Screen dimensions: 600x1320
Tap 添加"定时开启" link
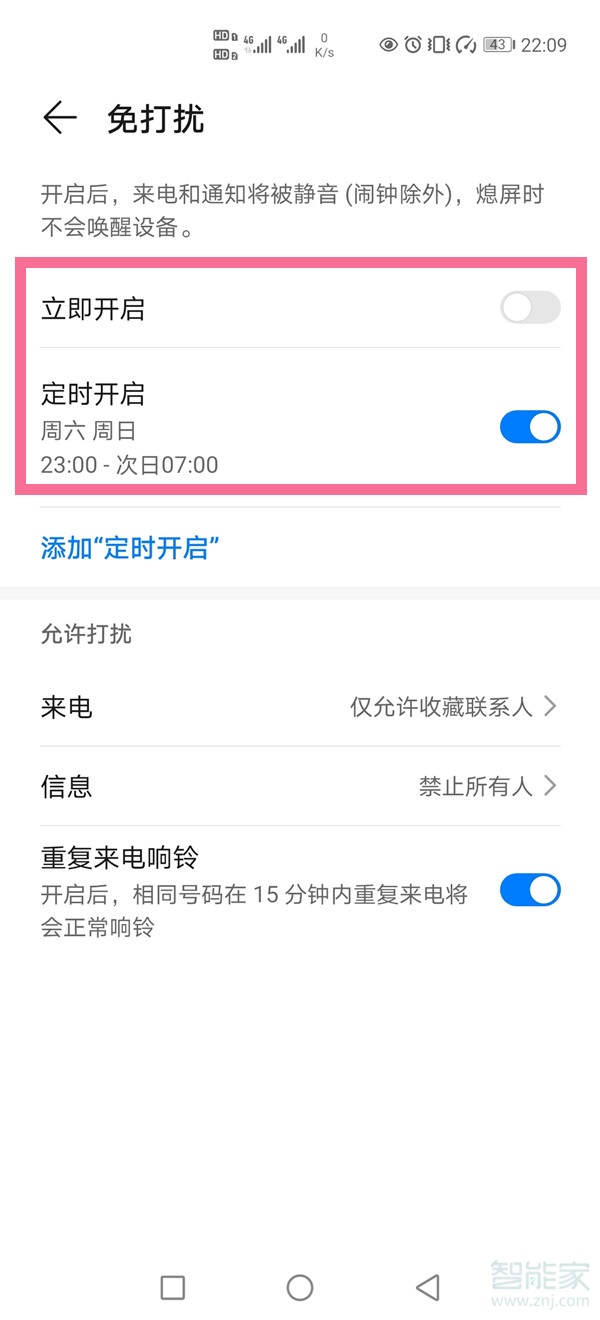(130, 548)
